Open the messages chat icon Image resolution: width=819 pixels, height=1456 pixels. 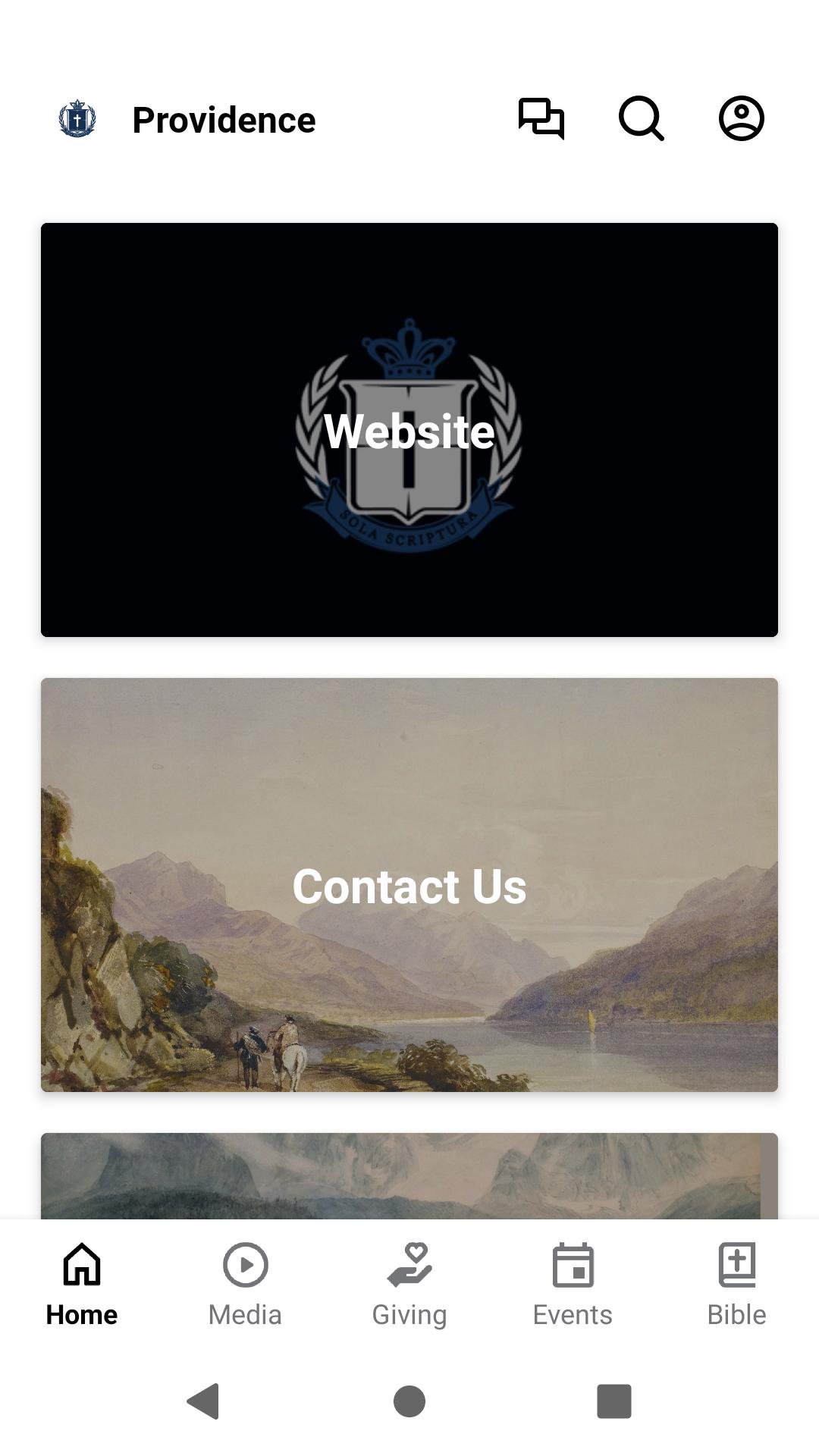coord(541,118)
